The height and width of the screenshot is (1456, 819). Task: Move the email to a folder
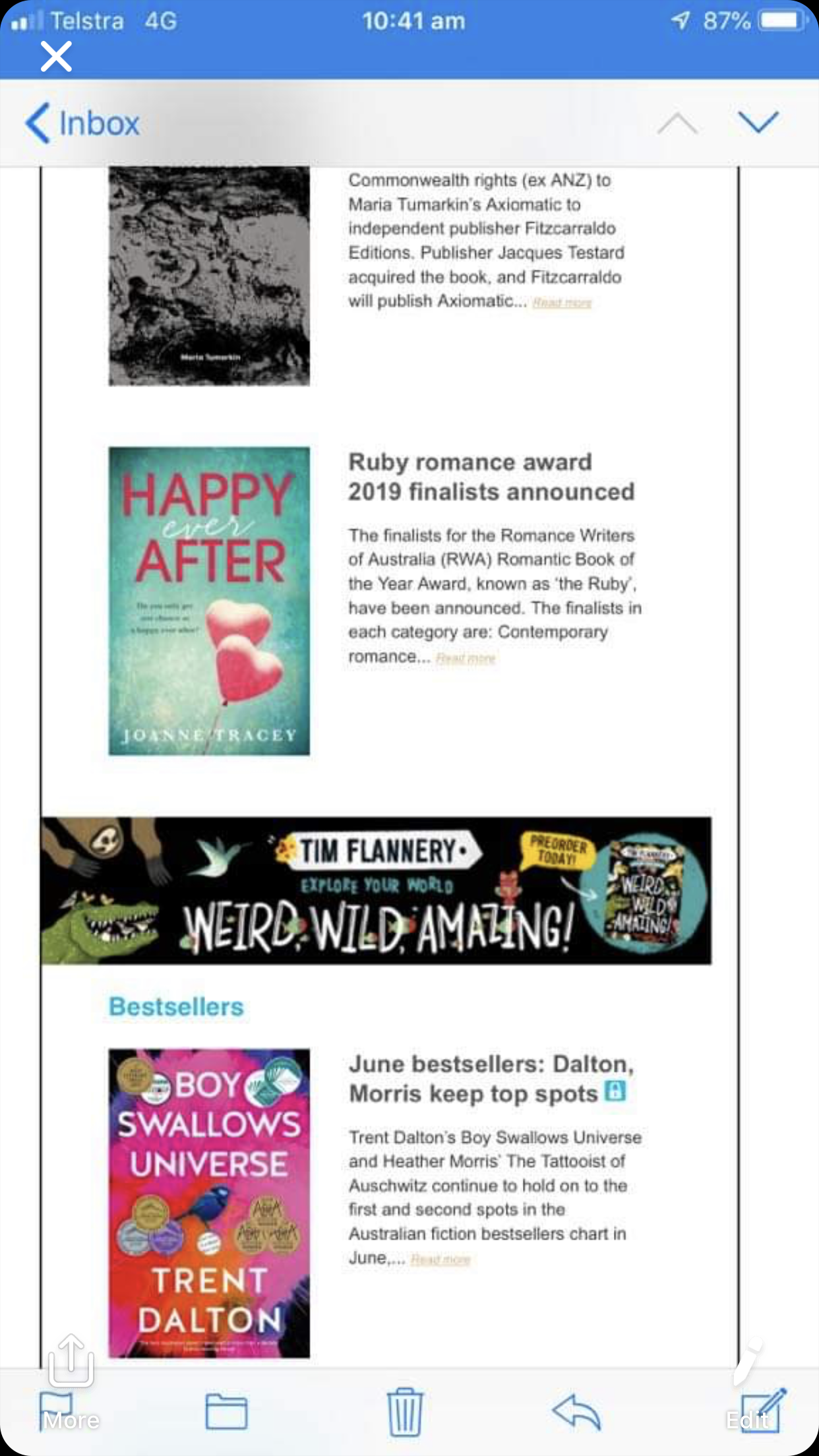(x=226, y=1412)
